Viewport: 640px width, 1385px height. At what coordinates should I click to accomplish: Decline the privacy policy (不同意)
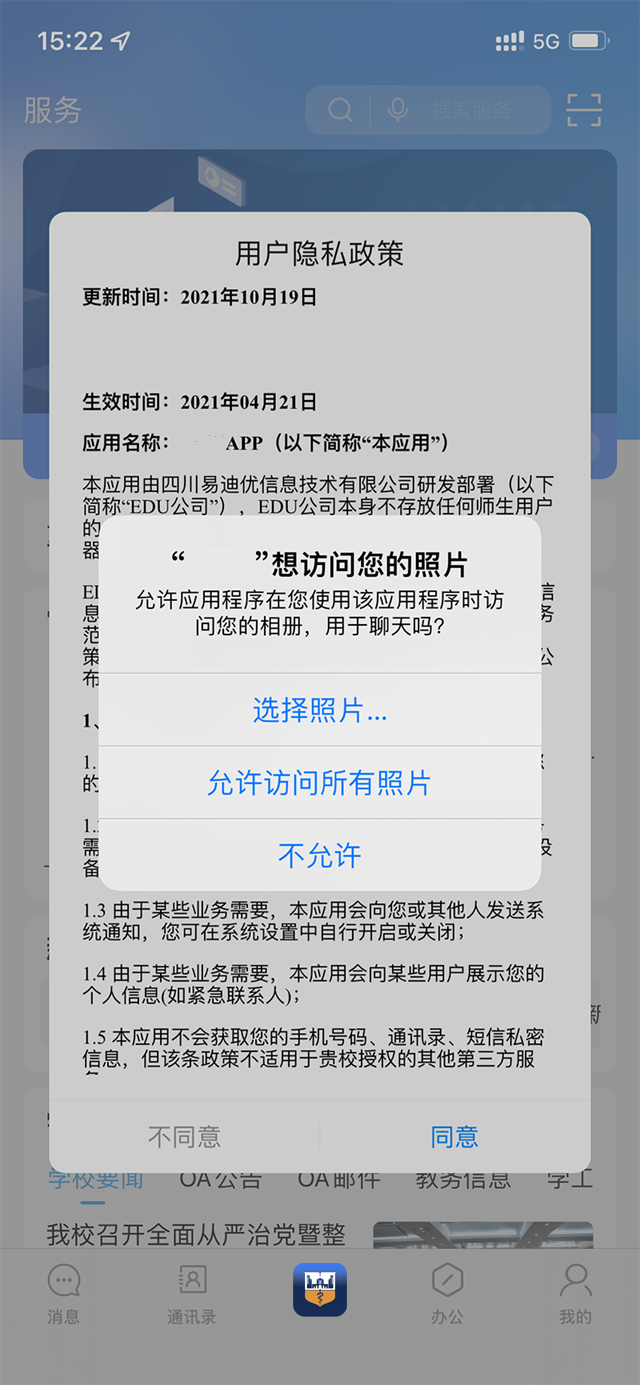(x=184, y=1137)
